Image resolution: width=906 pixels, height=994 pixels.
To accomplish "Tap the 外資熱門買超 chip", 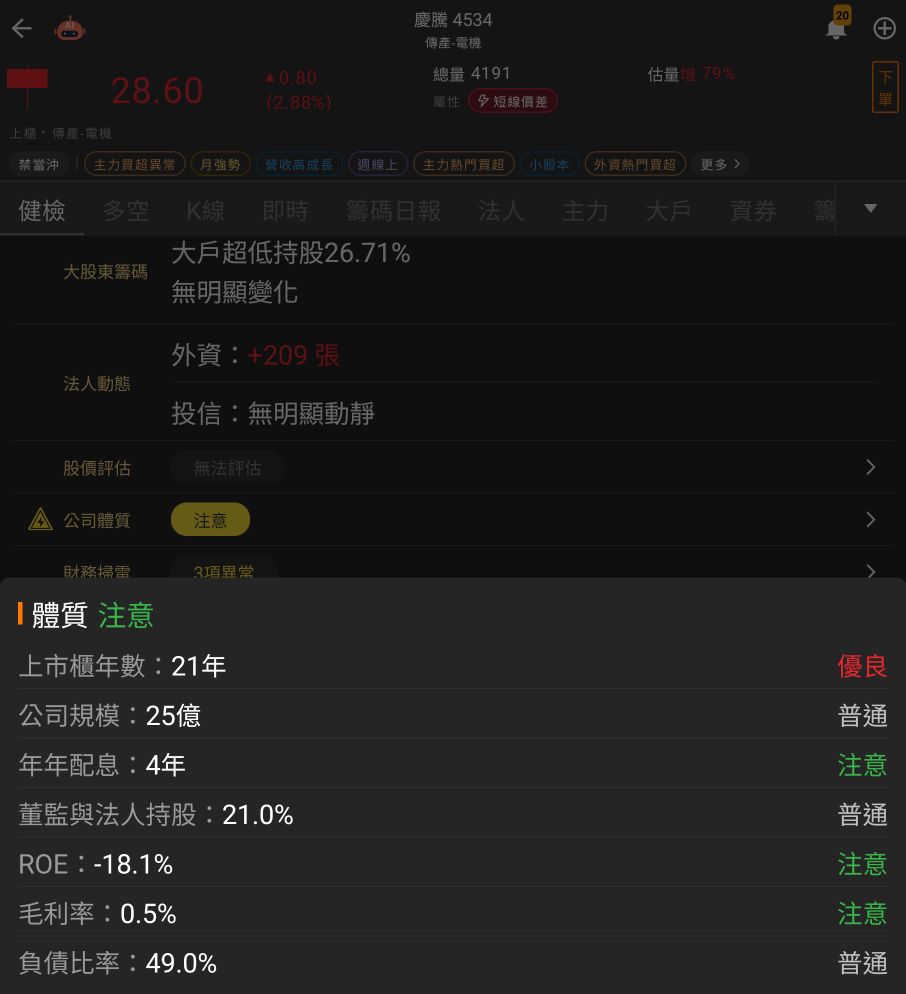I will 635,164.
